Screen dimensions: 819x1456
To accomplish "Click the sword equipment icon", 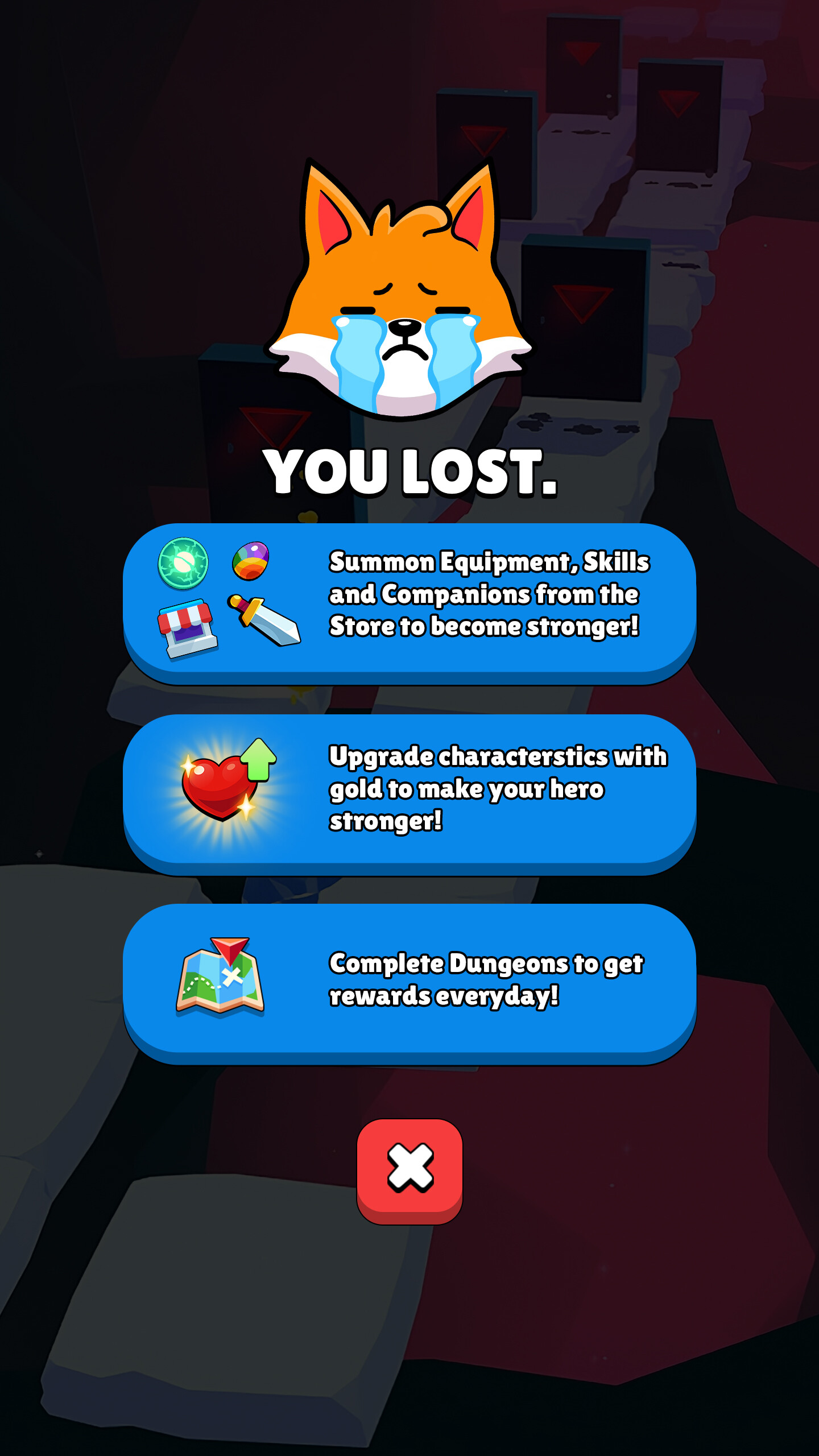I will (263, 621).
